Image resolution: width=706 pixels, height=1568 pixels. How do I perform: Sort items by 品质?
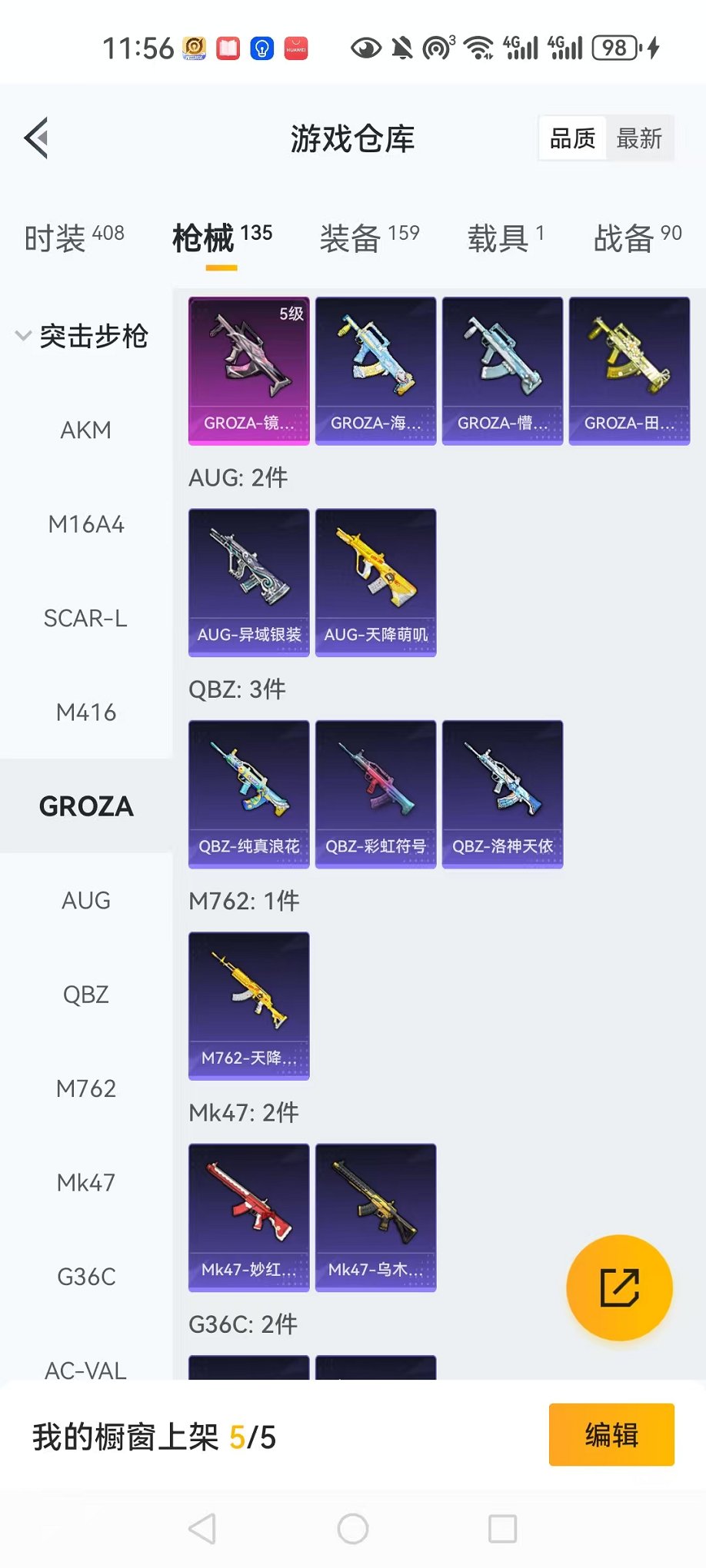click(x=573, y=139)
